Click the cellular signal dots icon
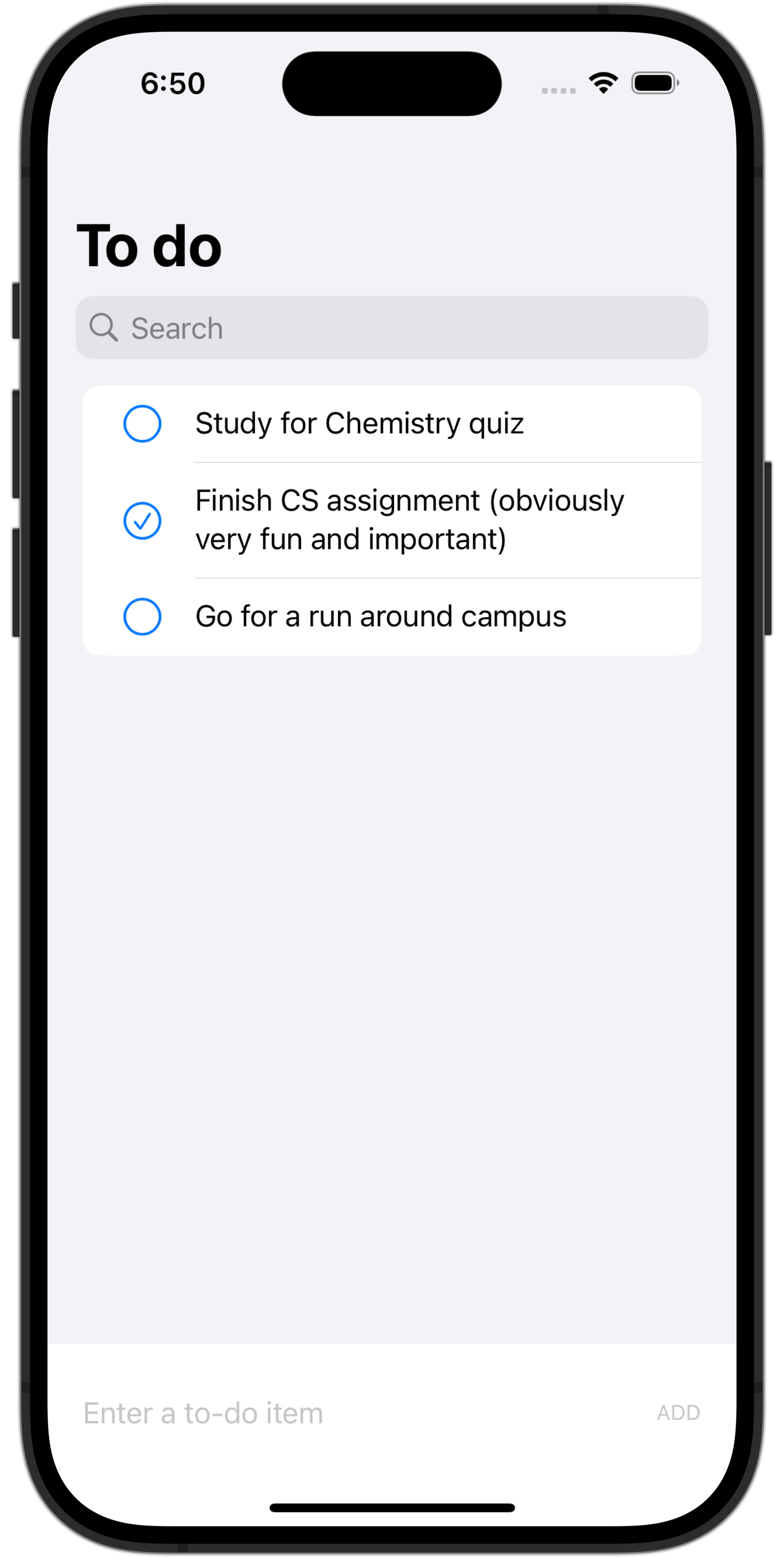Image resolution: width=784 pixels, height=1558 pixels. point(557,89)
